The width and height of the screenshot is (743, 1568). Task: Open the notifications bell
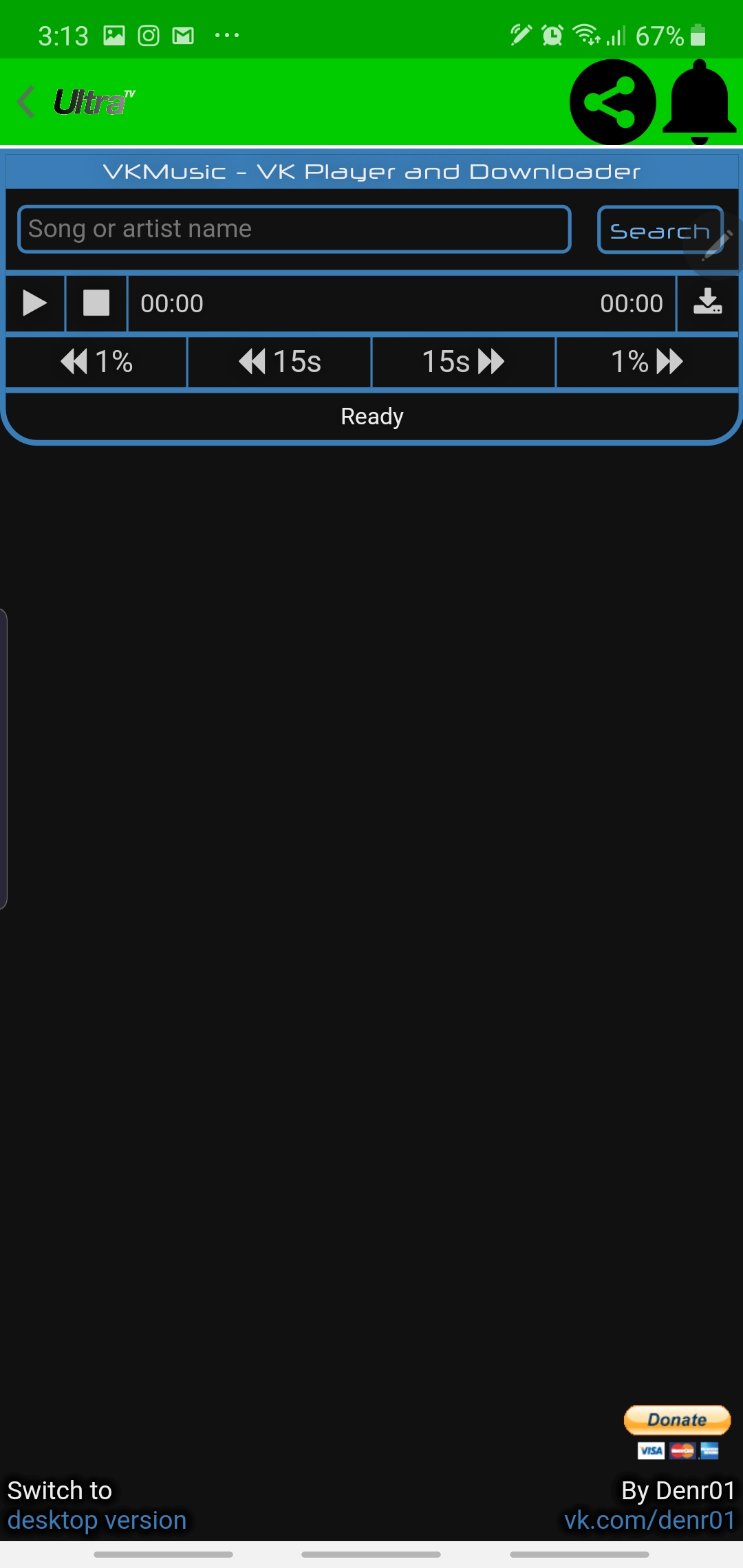pos(699,102)
